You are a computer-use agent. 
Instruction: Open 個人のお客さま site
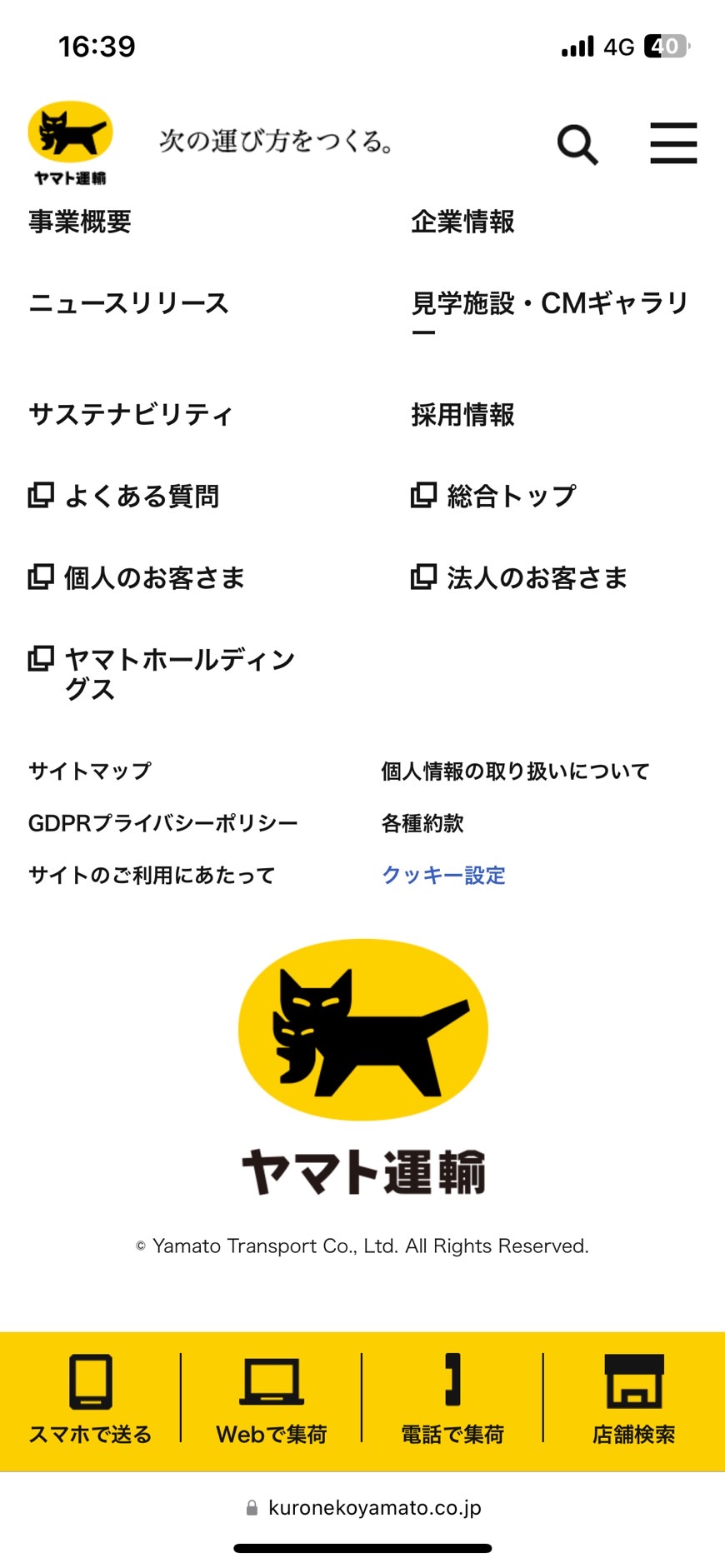click(x=137, y=577)
